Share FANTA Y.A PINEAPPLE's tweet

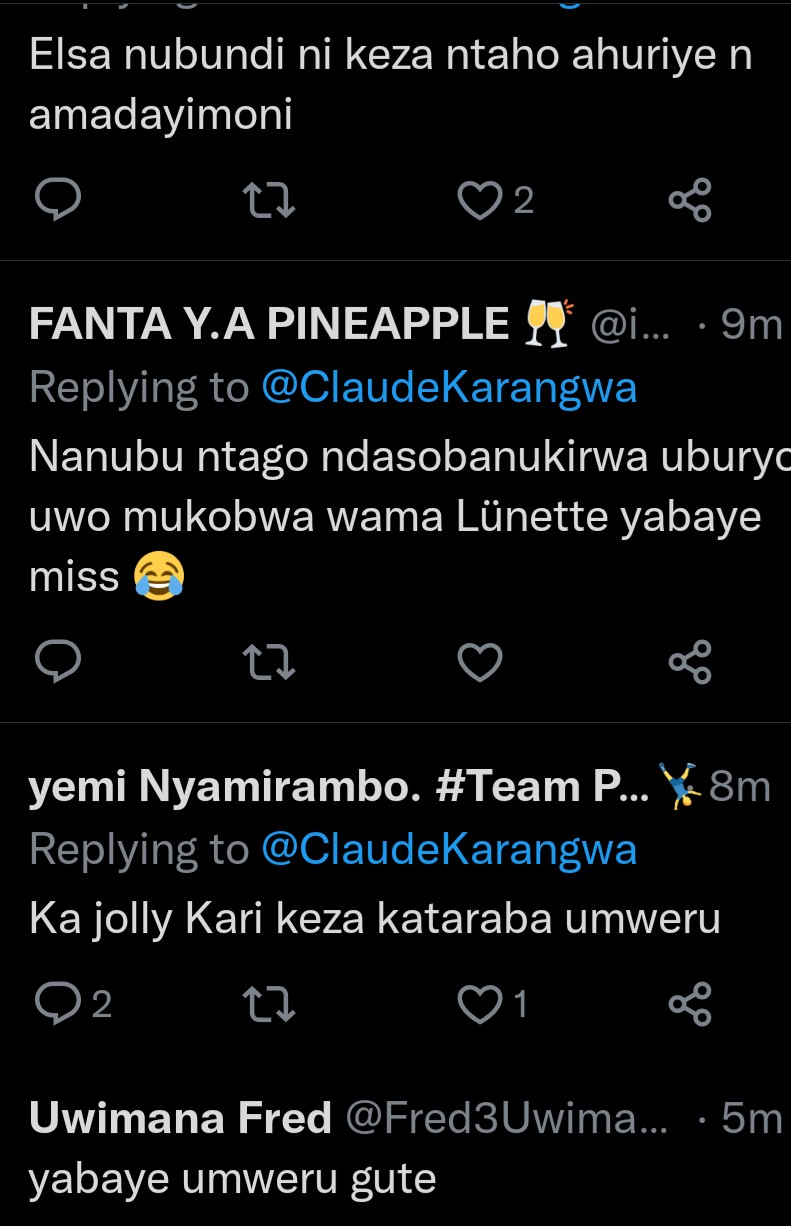tap(690, 661)
